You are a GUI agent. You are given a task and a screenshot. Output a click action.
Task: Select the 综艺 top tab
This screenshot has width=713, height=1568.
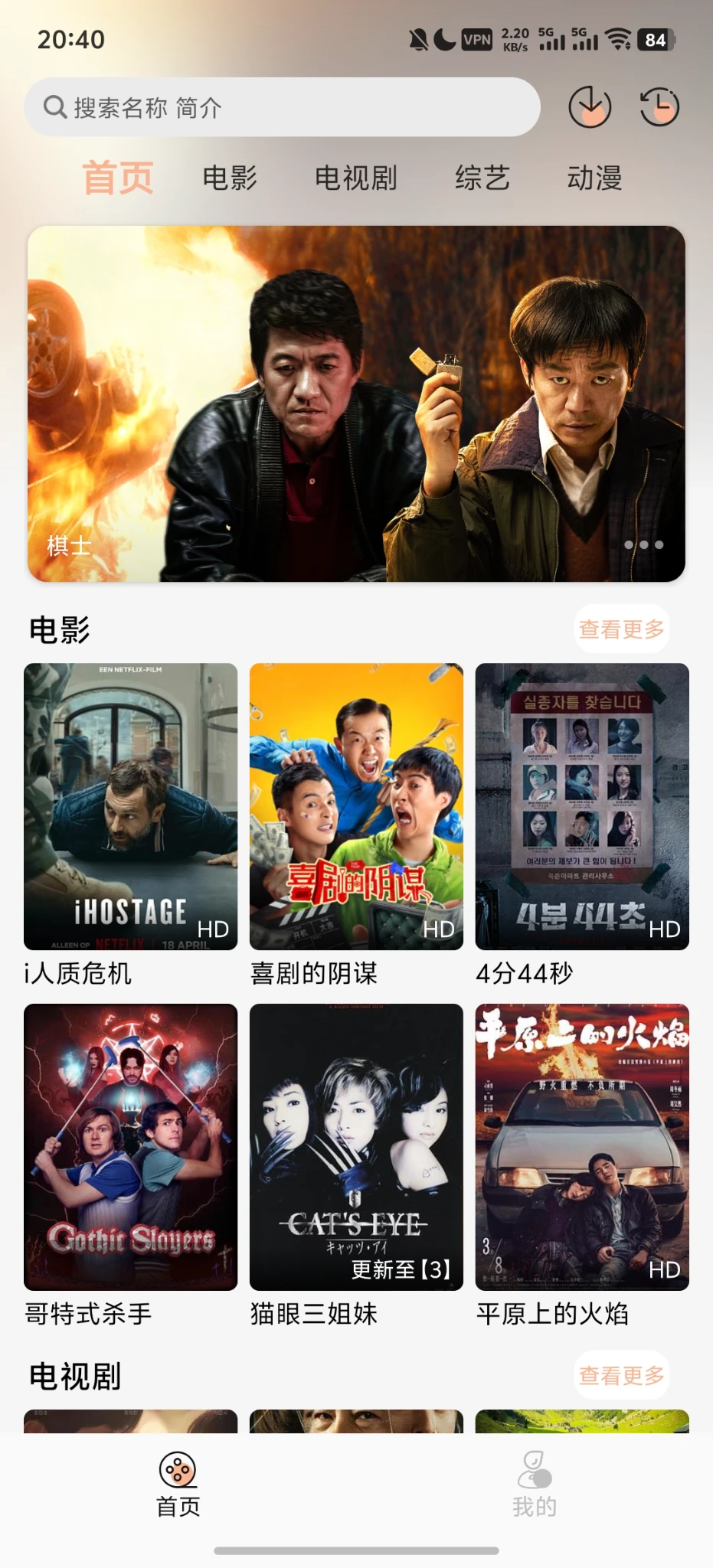click(482, 178)
